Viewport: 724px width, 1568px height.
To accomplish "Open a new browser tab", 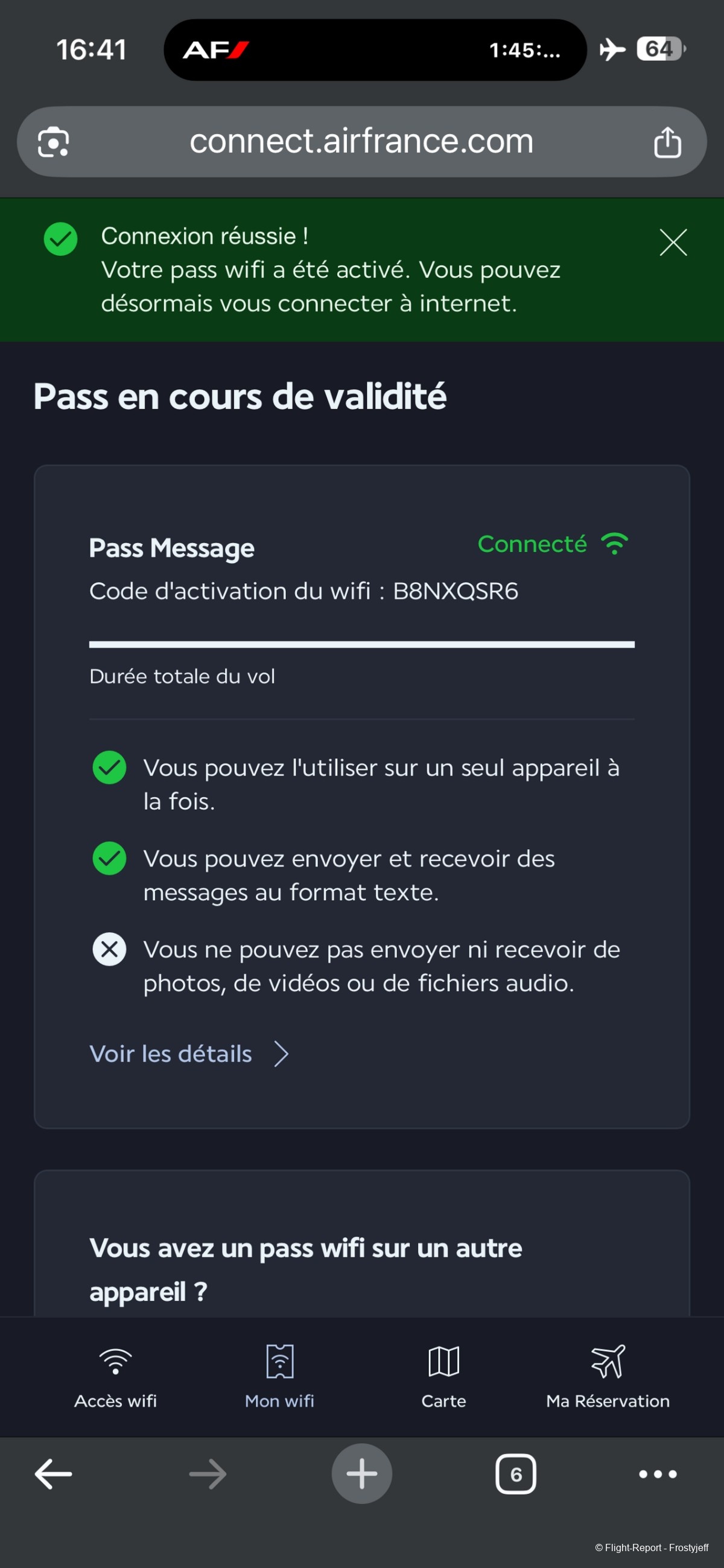I will pyautogui.click(x=361, y=1474).
